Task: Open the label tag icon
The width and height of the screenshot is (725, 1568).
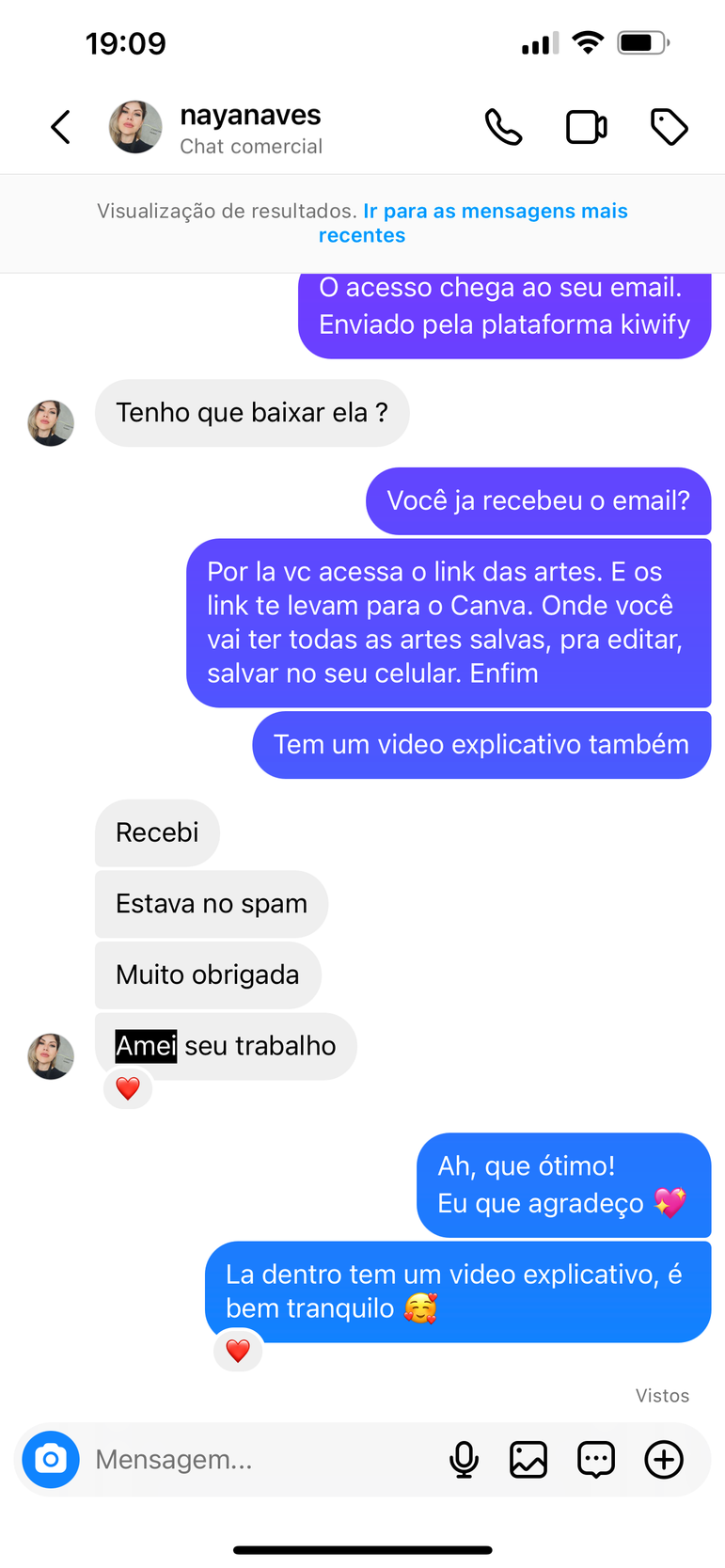Action: click(x=669, y=127)
